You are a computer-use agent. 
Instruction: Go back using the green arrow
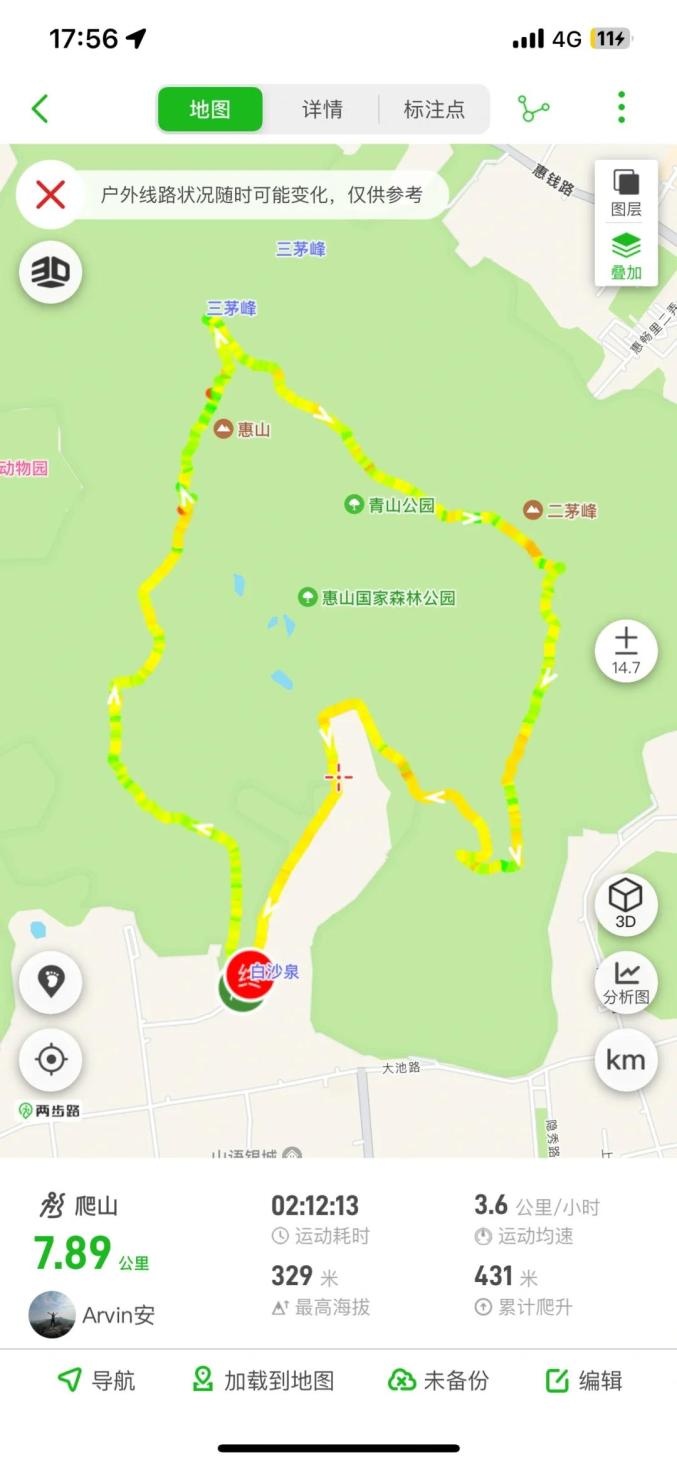coord(40,108)
